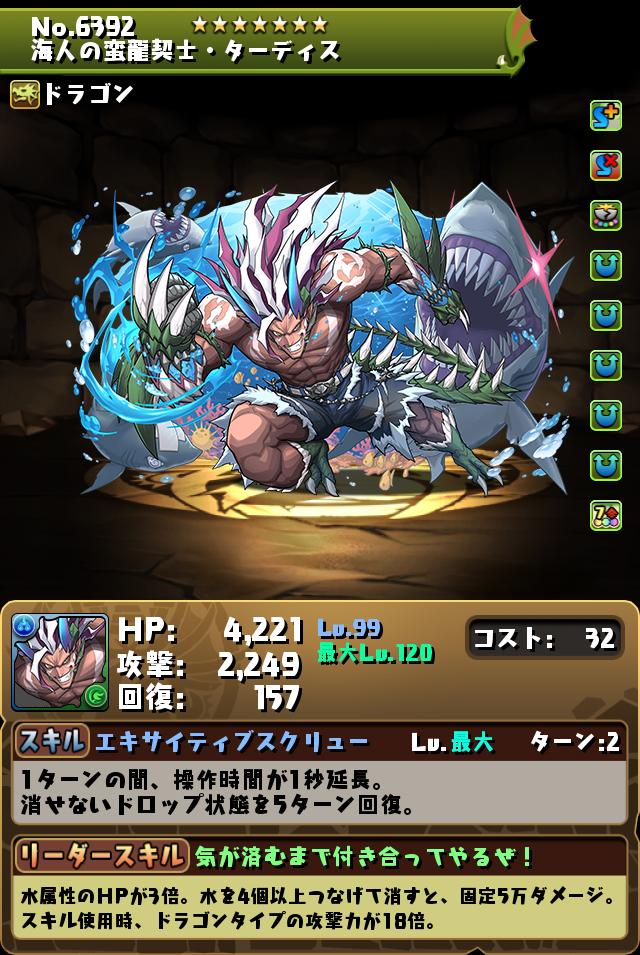Open the skill boost plus awakening icon
This screenshot has height=955, width=640.
click(x=605, y=117)
